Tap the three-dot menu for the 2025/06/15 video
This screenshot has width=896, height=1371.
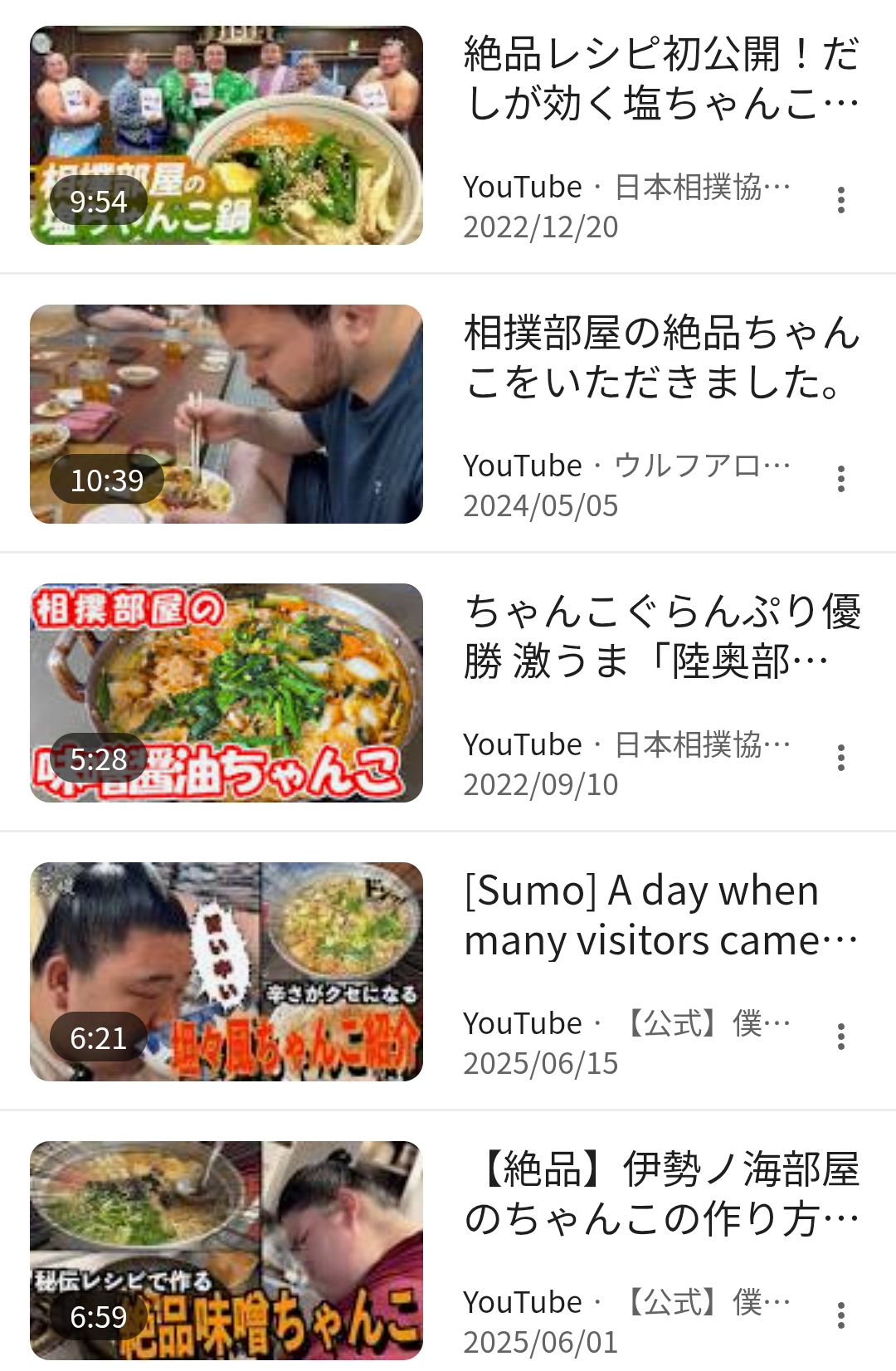click(840, 1037)
